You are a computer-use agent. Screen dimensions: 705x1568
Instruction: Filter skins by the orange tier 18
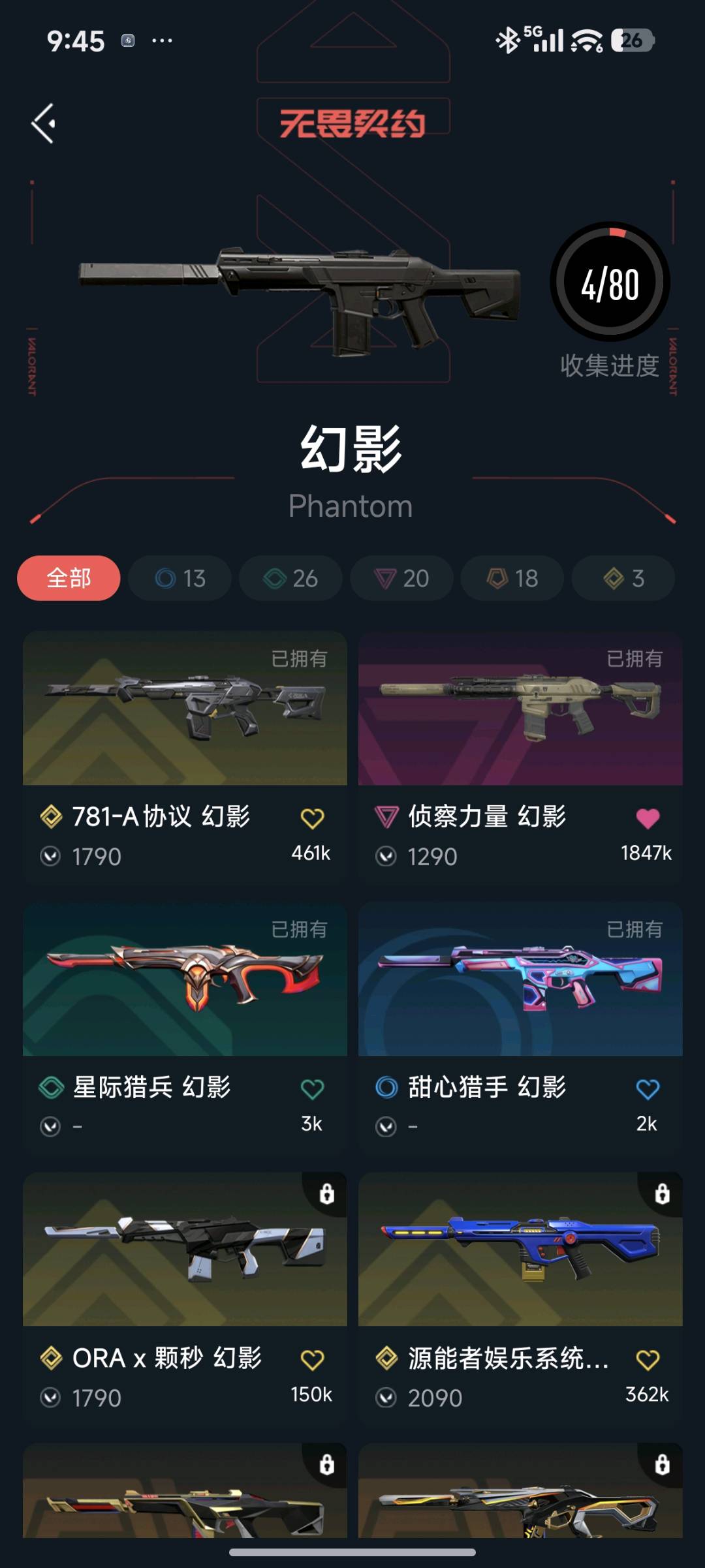tap(512, 578)
